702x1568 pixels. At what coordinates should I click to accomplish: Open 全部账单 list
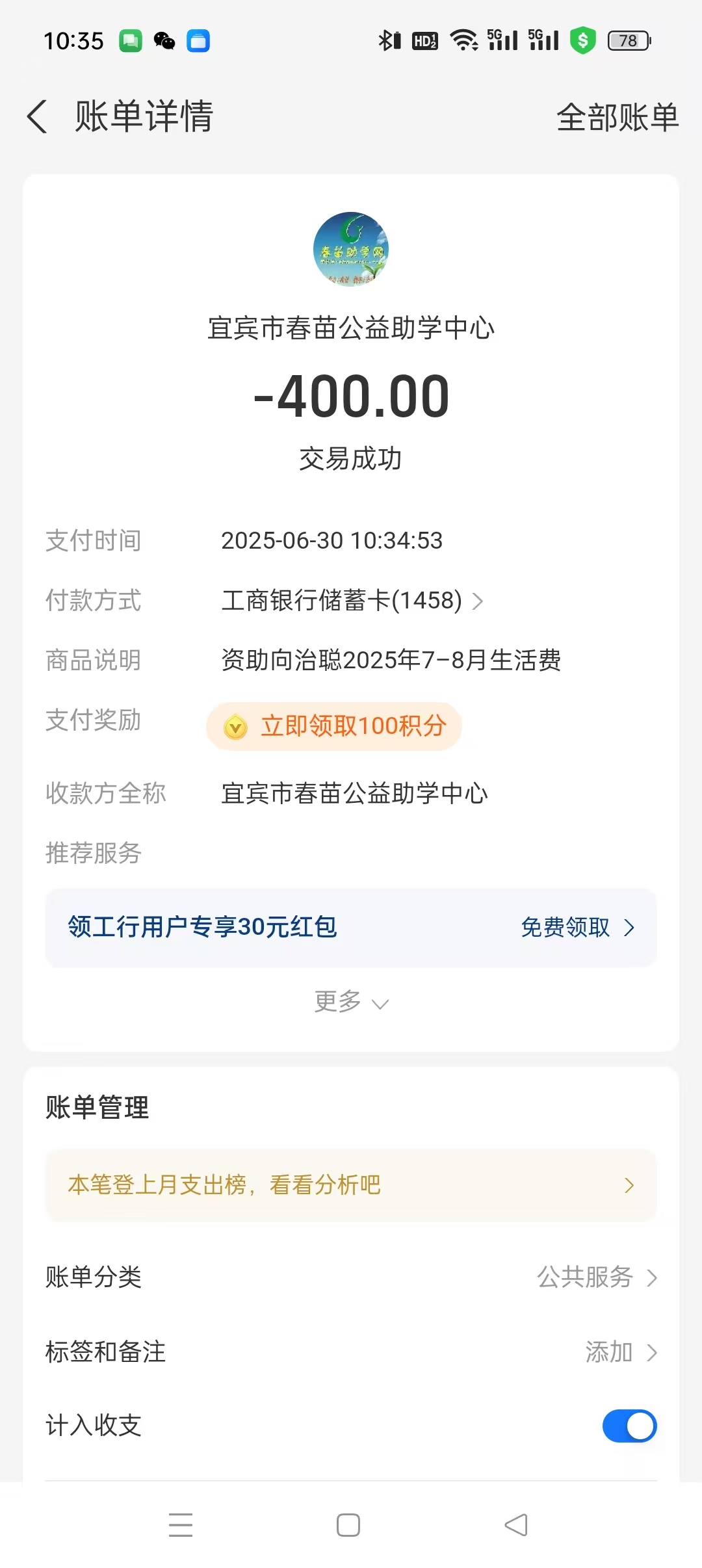tap(617, 118)
